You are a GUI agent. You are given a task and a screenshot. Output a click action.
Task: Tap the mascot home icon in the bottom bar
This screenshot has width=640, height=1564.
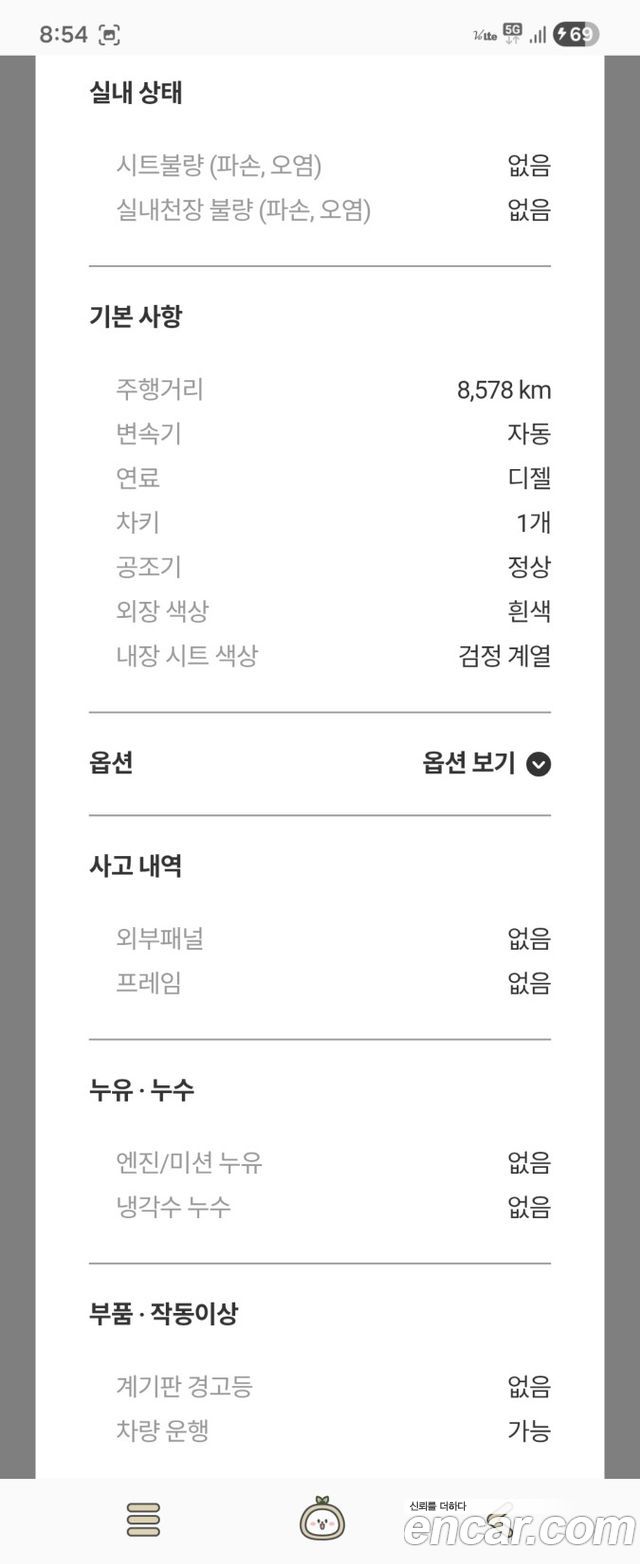pyautogui.click(x=321, y=1520)
